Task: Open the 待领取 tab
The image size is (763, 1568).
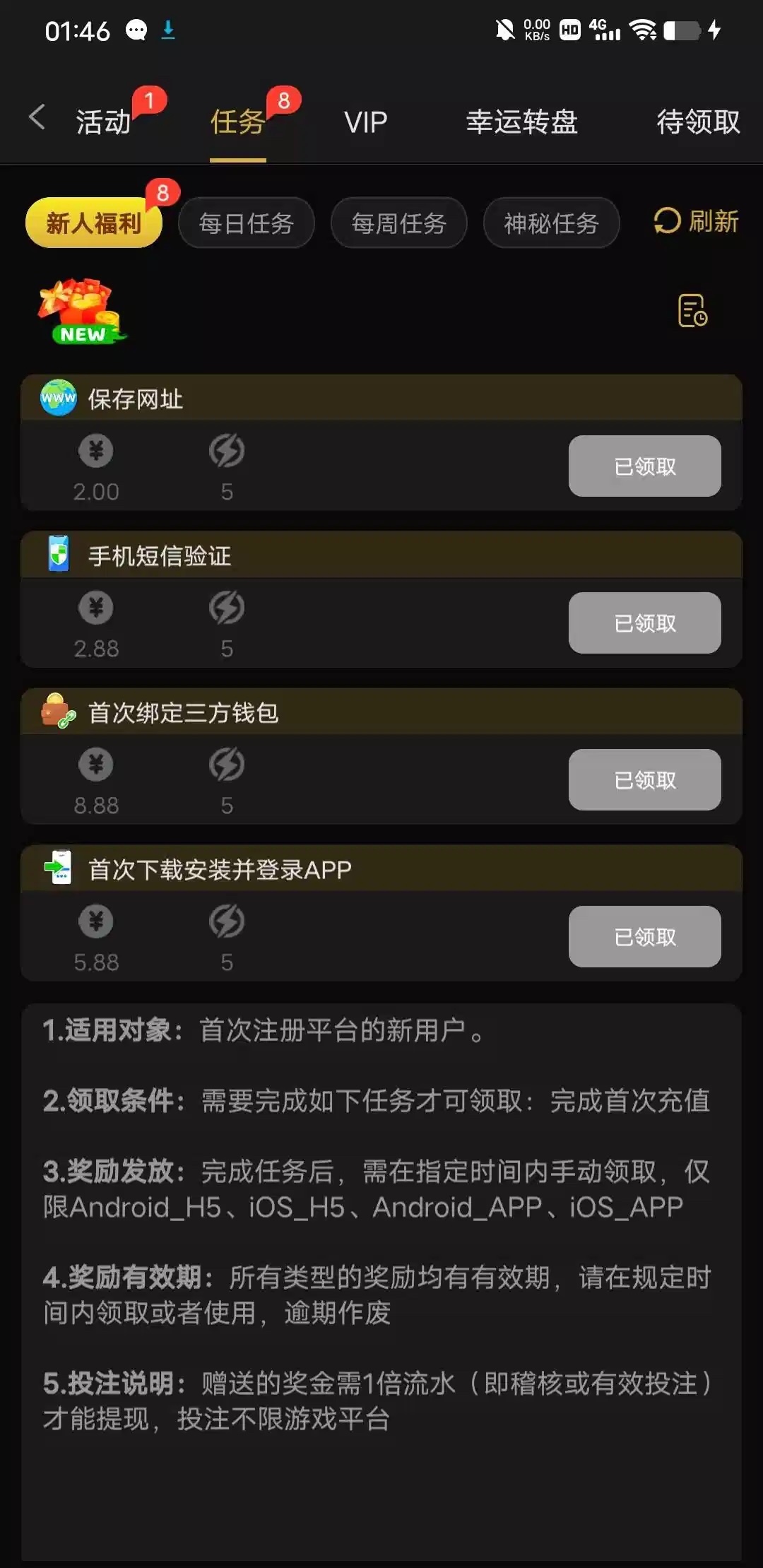Action: pos(698,122)
